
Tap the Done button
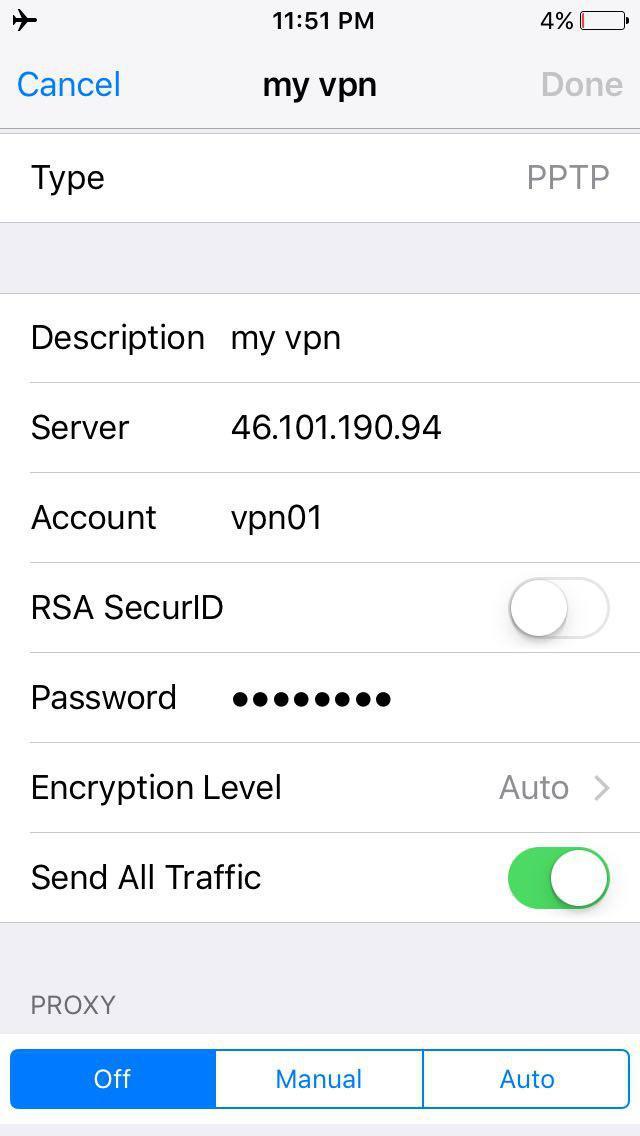[x=581, y=84]
